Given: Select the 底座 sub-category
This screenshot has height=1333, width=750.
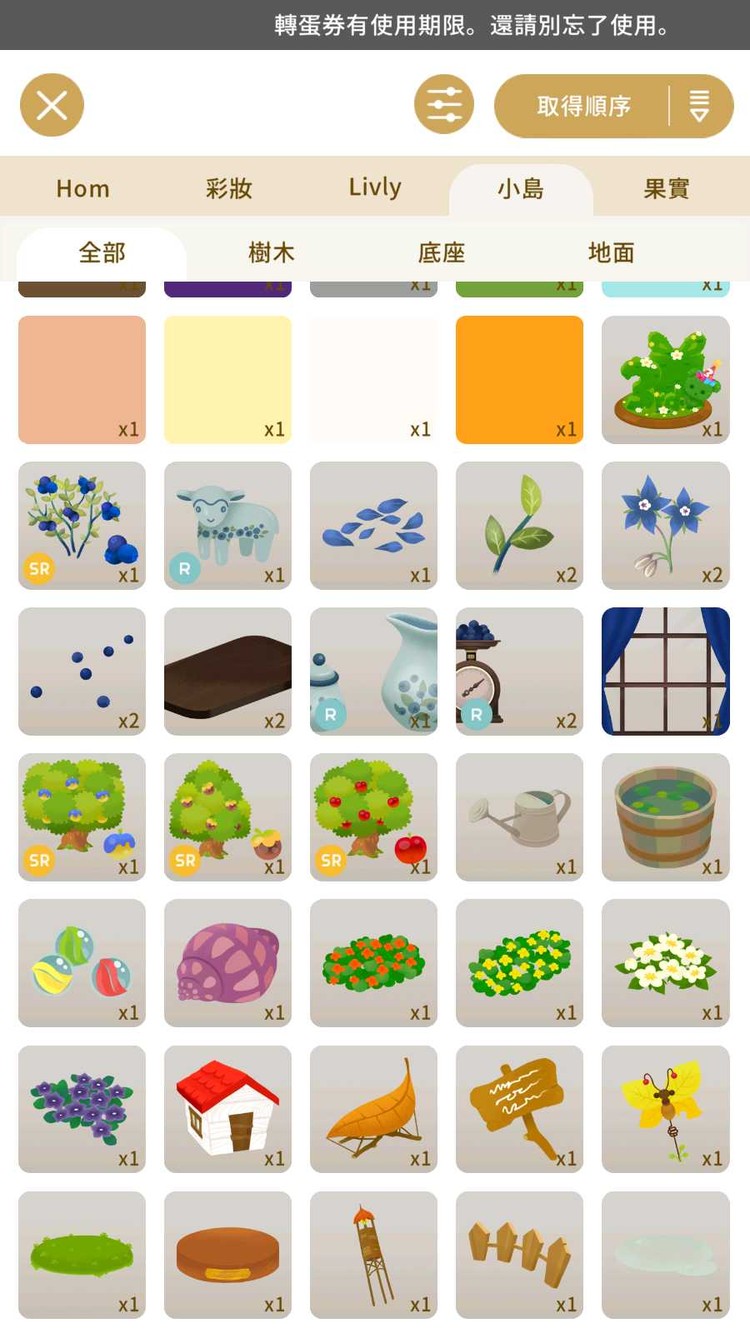Looking at the screenshot, I should (442, 253).
